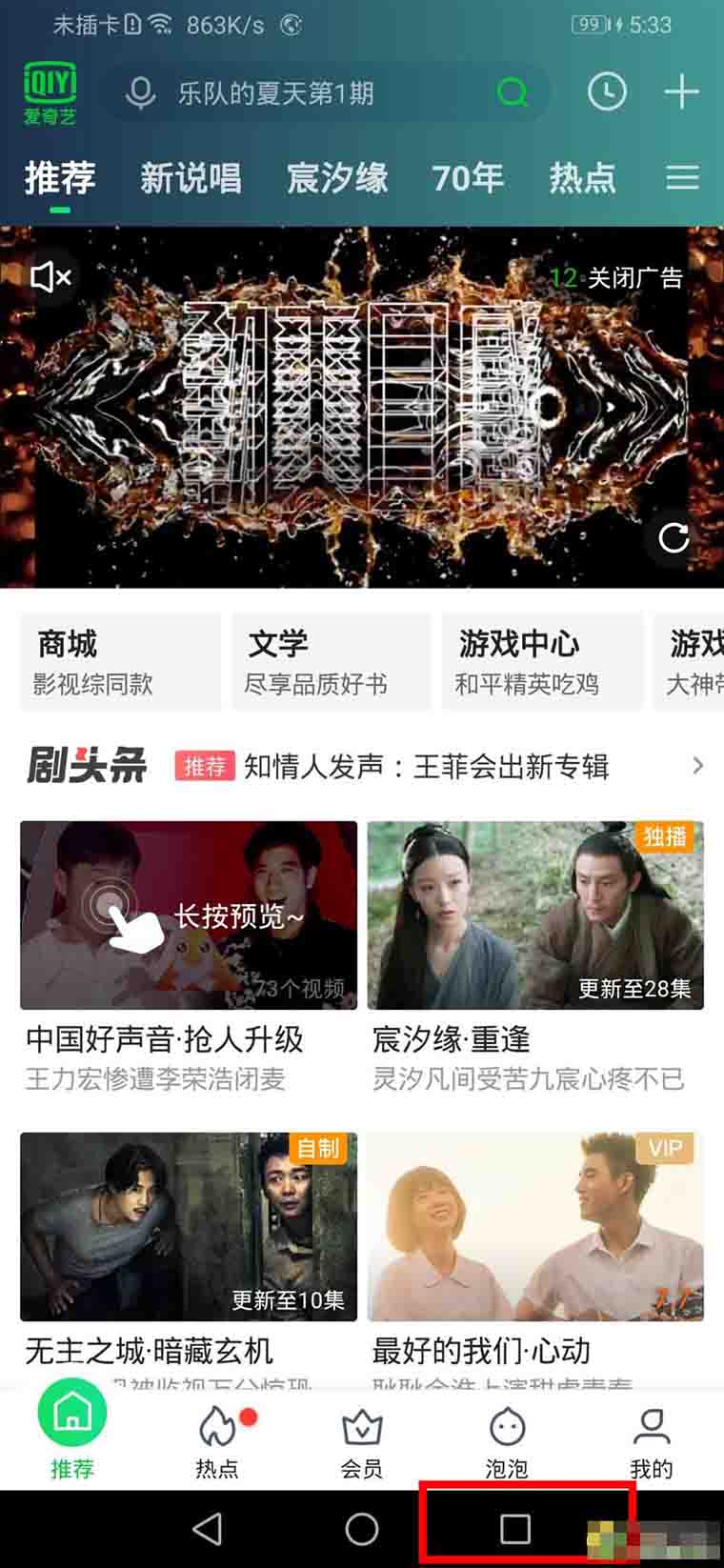
Task: Open the watch history clock icon
Action: pos(607,92)
